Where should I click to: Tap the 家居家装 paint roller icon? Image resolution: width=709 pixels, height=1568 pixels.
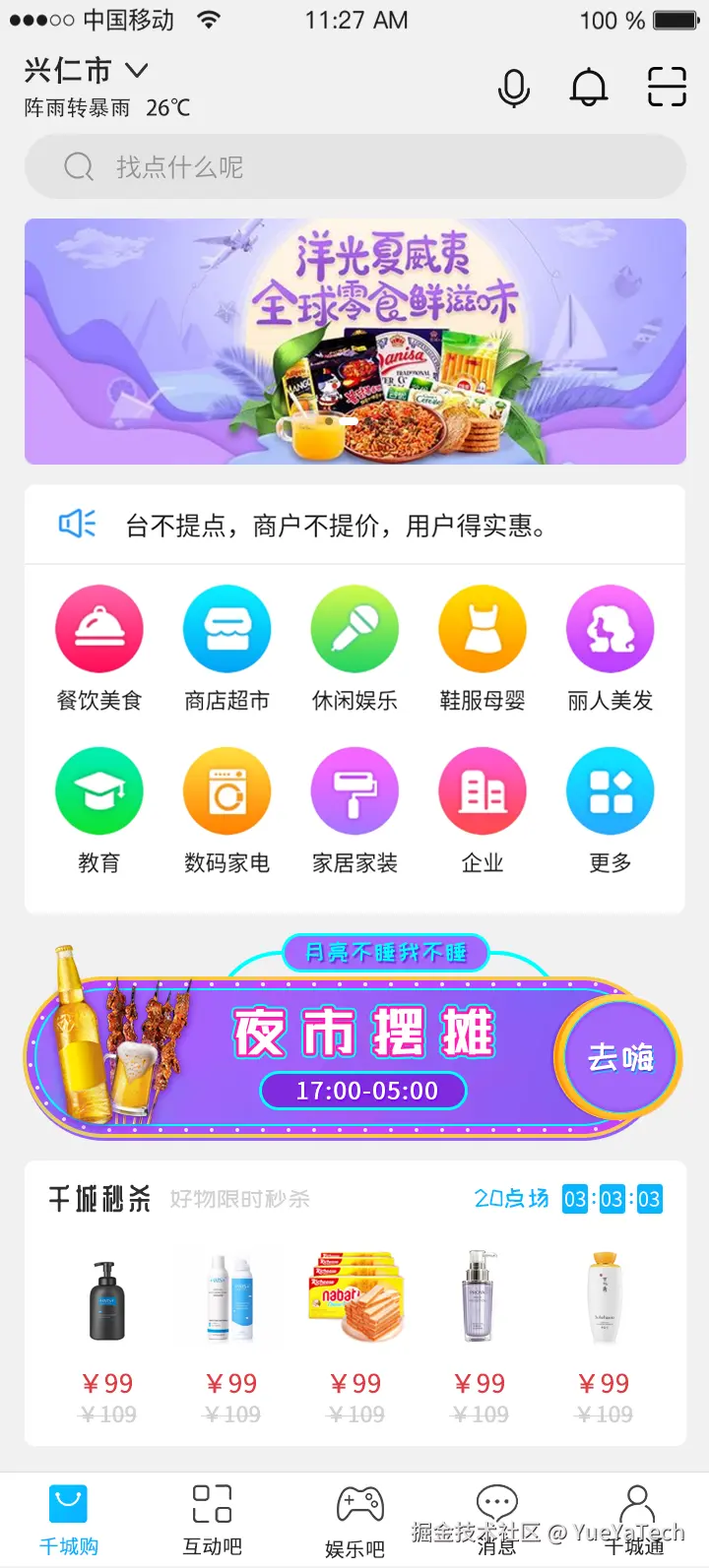tap(355, 790)
